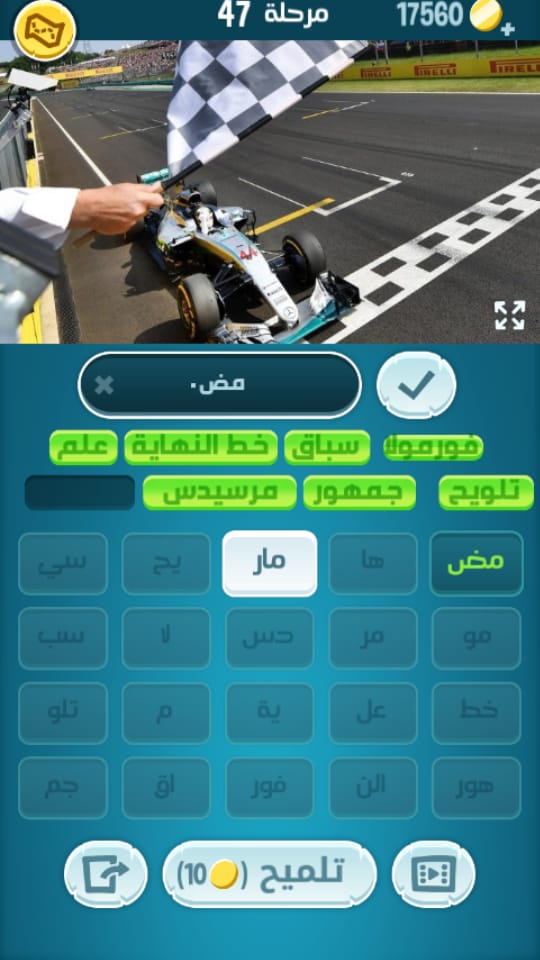Tap the solved word مرسيدس
This screenshot has height=960, width=540.
pos(220,493)
